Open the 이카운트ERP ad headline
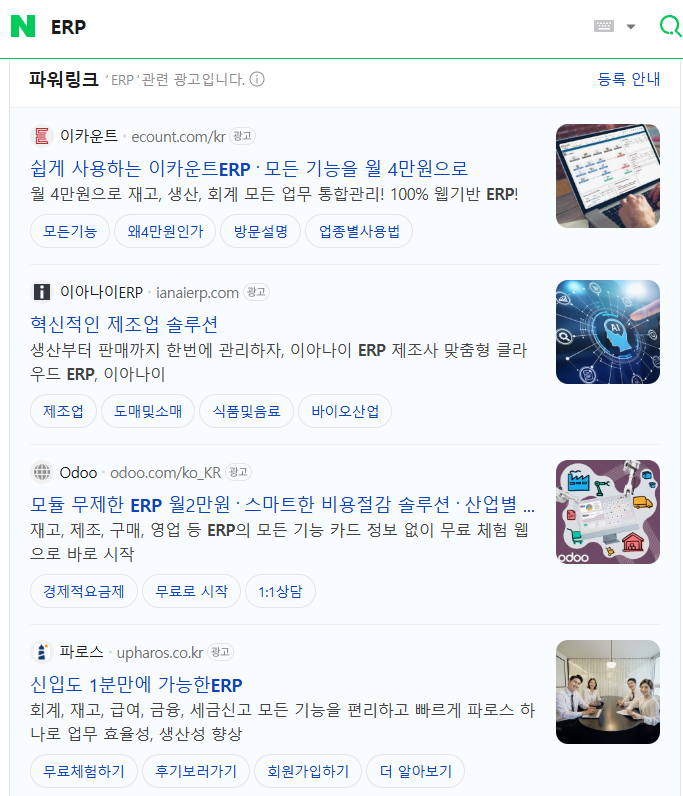The image size is (683, 796). (249, 168)
